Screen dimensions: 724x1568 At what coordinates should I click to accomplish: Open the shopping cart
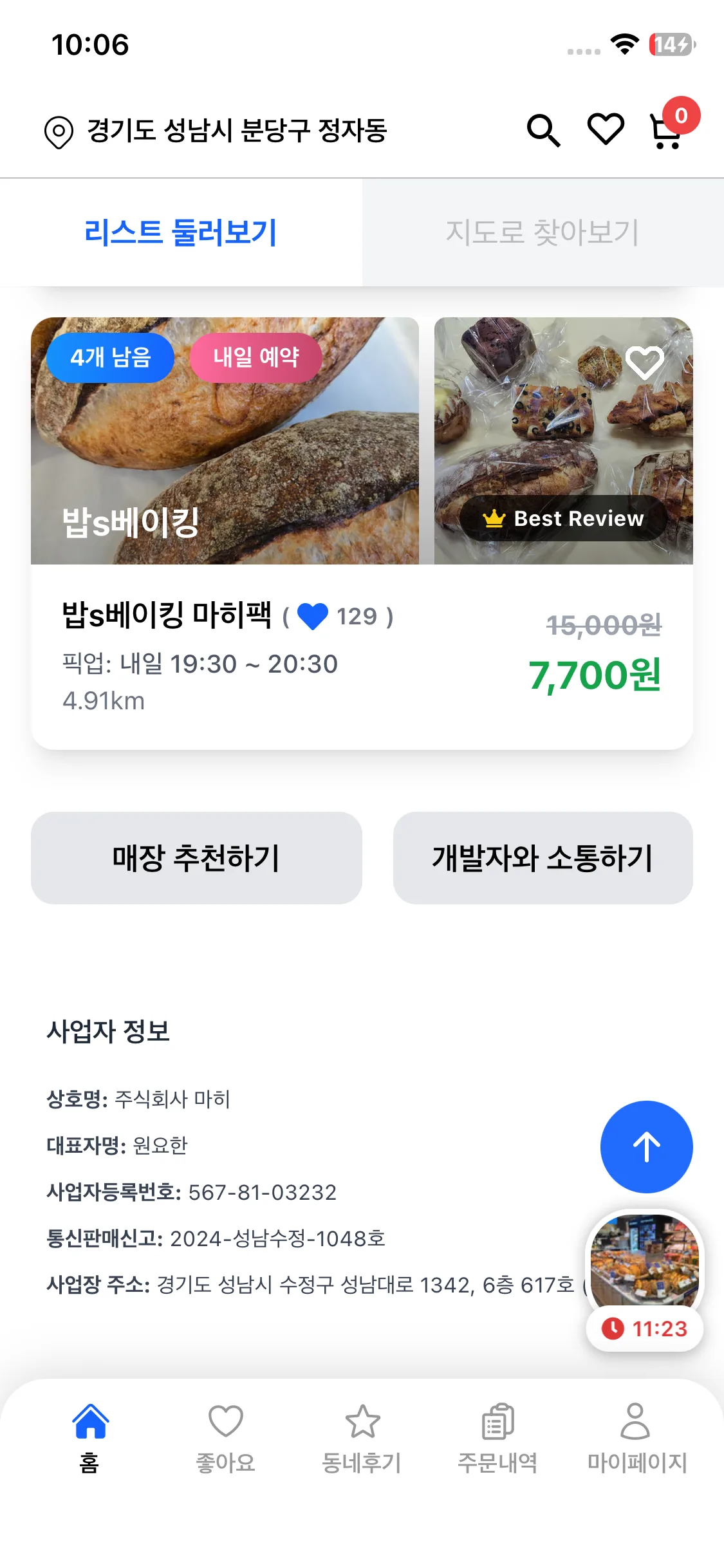(x=667, y=131)
